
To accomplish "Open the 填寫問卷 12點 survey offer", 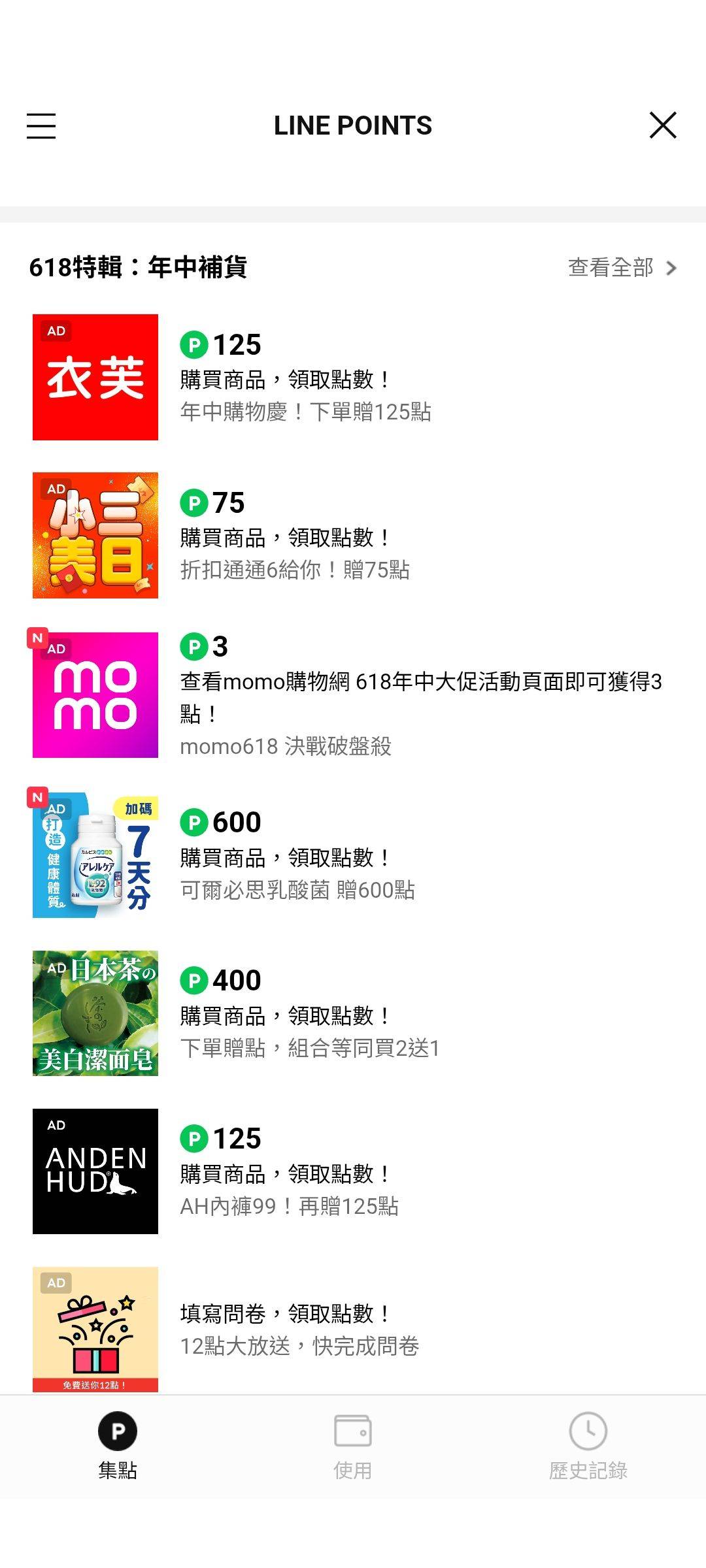I will (x=353, y=1328).
